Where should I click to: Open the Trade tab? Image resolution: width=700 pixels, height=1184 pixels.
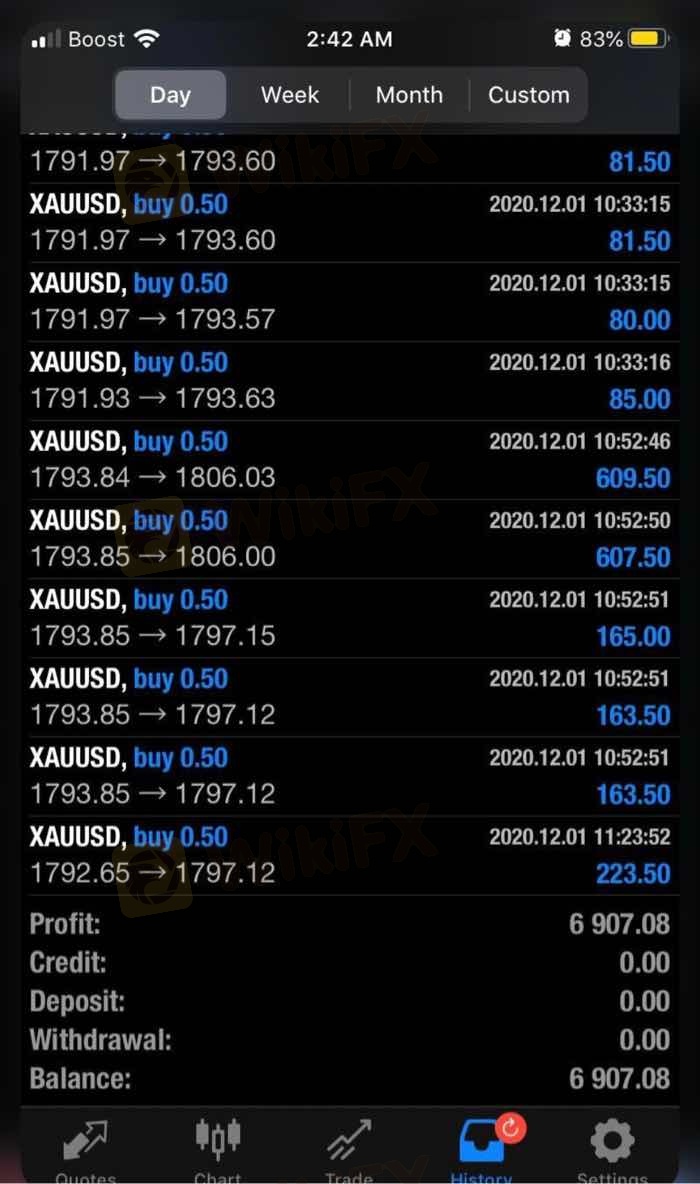349,1150
